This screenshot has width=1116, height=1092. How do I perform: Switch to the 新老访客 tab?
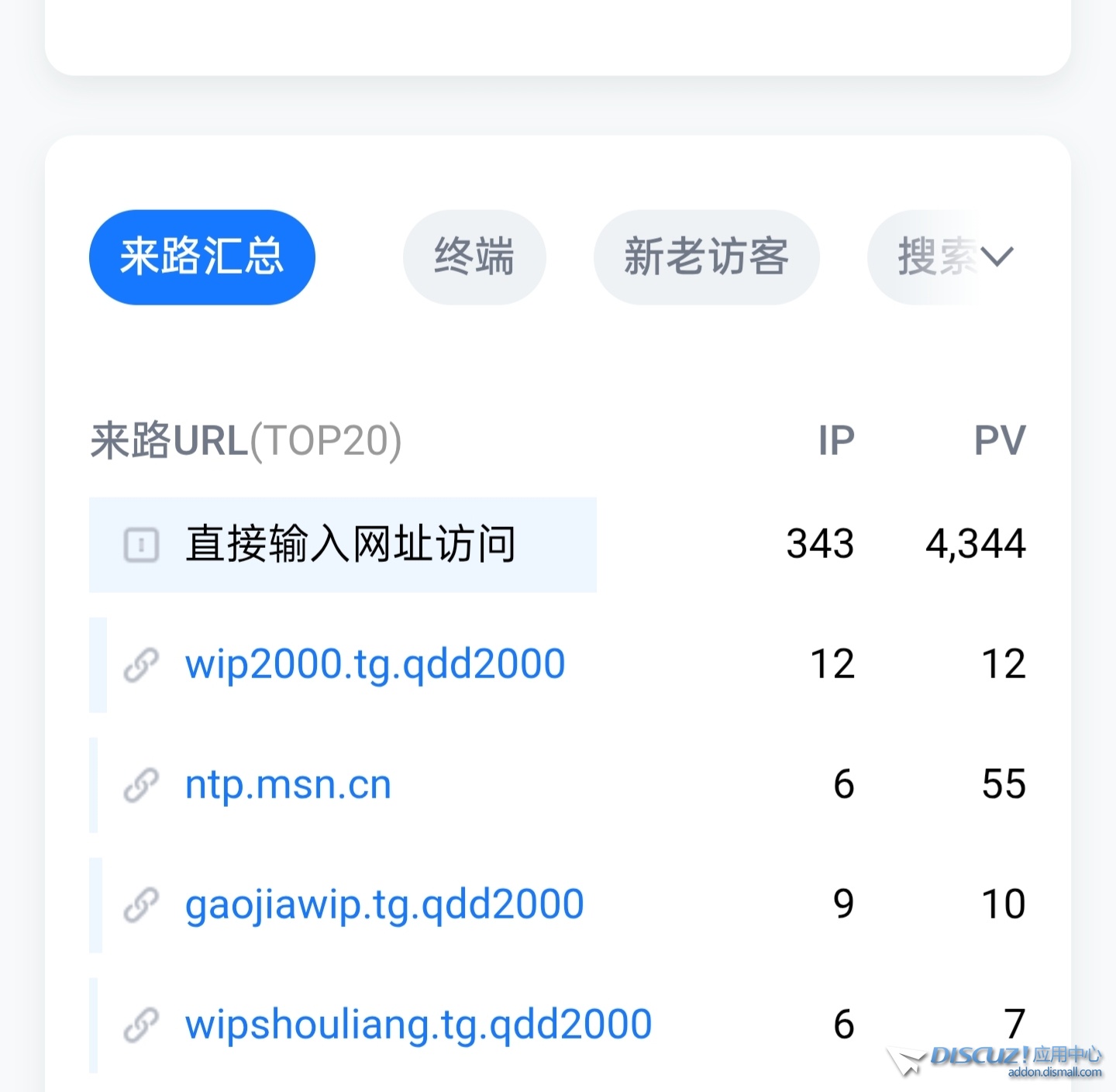[x=706, y=257]
